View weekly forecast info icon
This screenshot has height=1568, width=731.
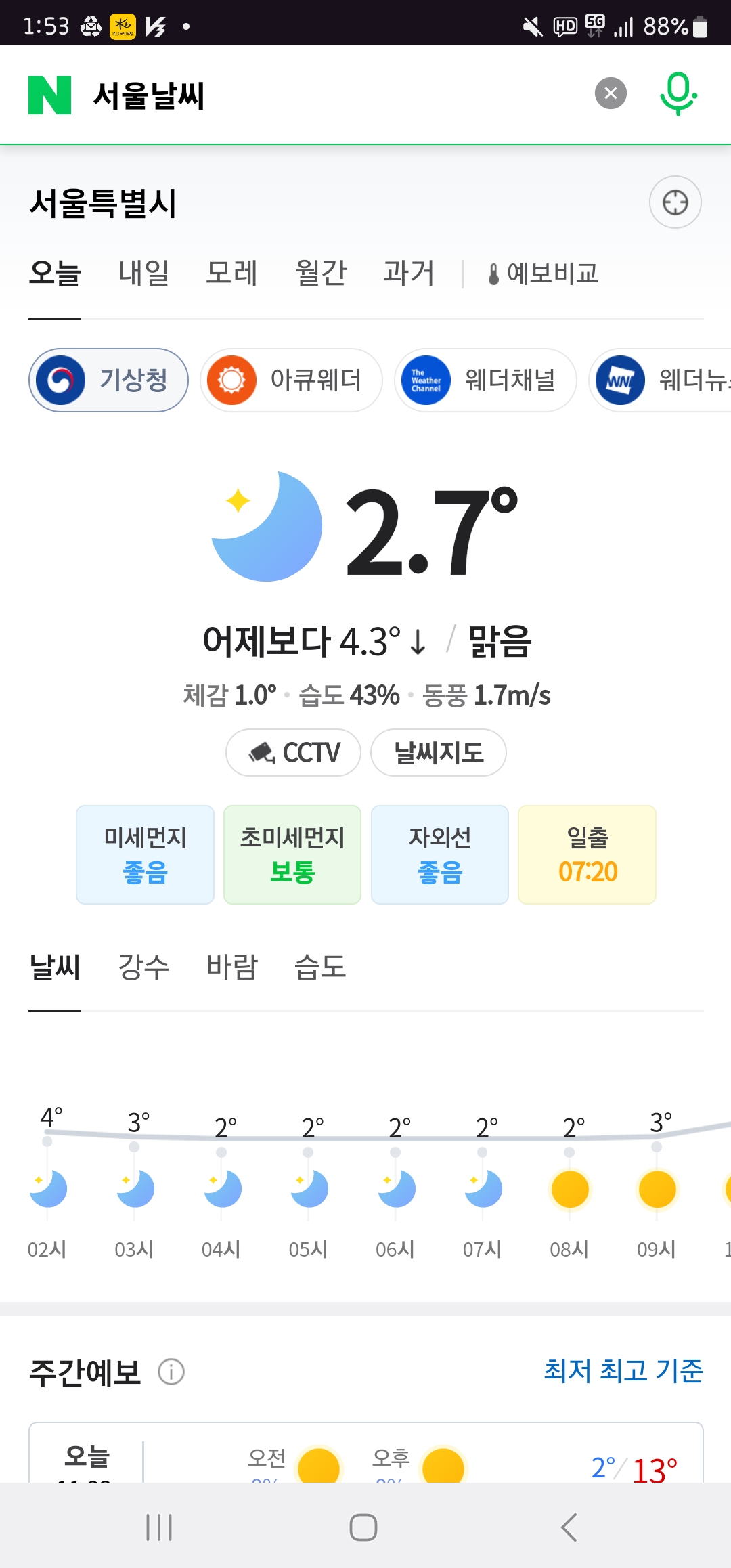(171, 1372)
